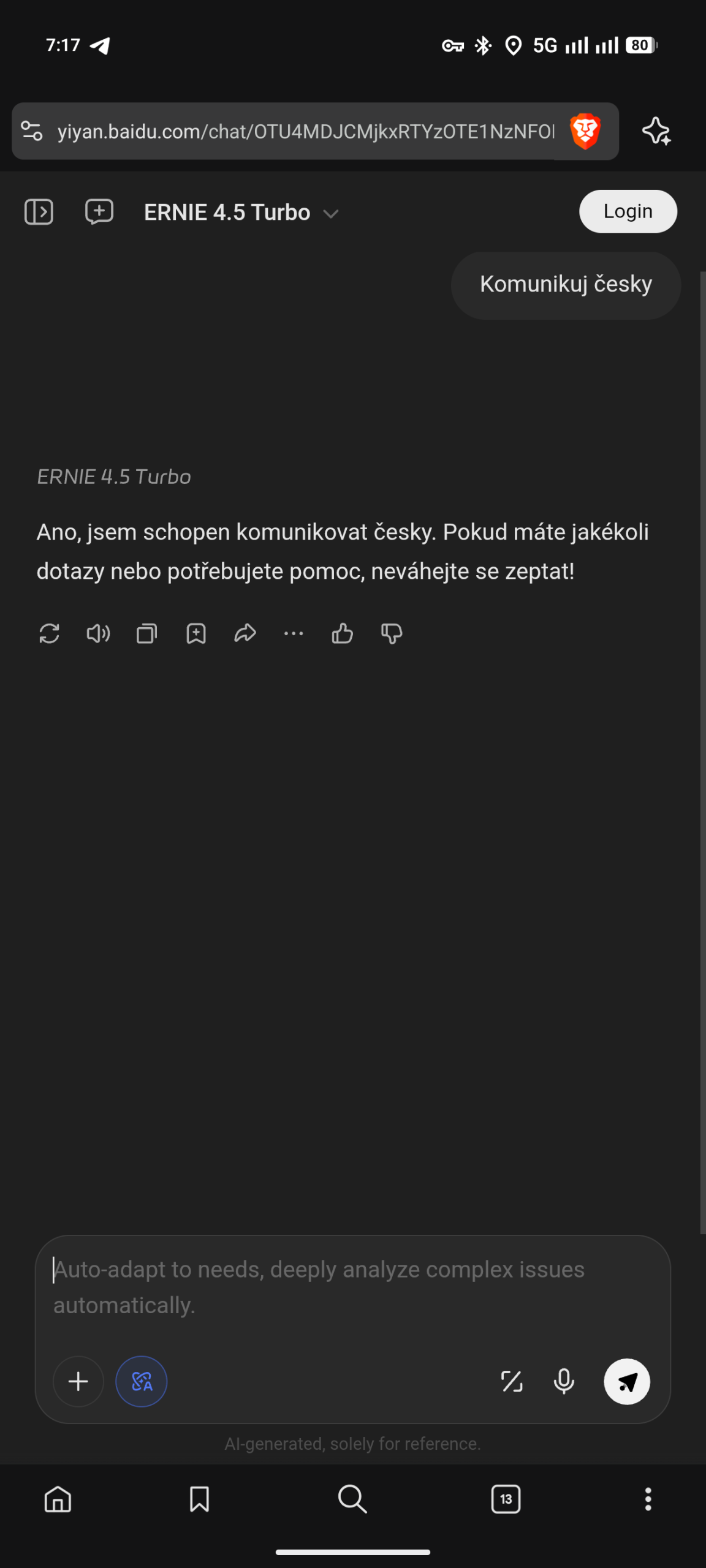Regenerate the ERNIE response
This screenshot has height=1568, width=706.
click(x=49, y=633)
